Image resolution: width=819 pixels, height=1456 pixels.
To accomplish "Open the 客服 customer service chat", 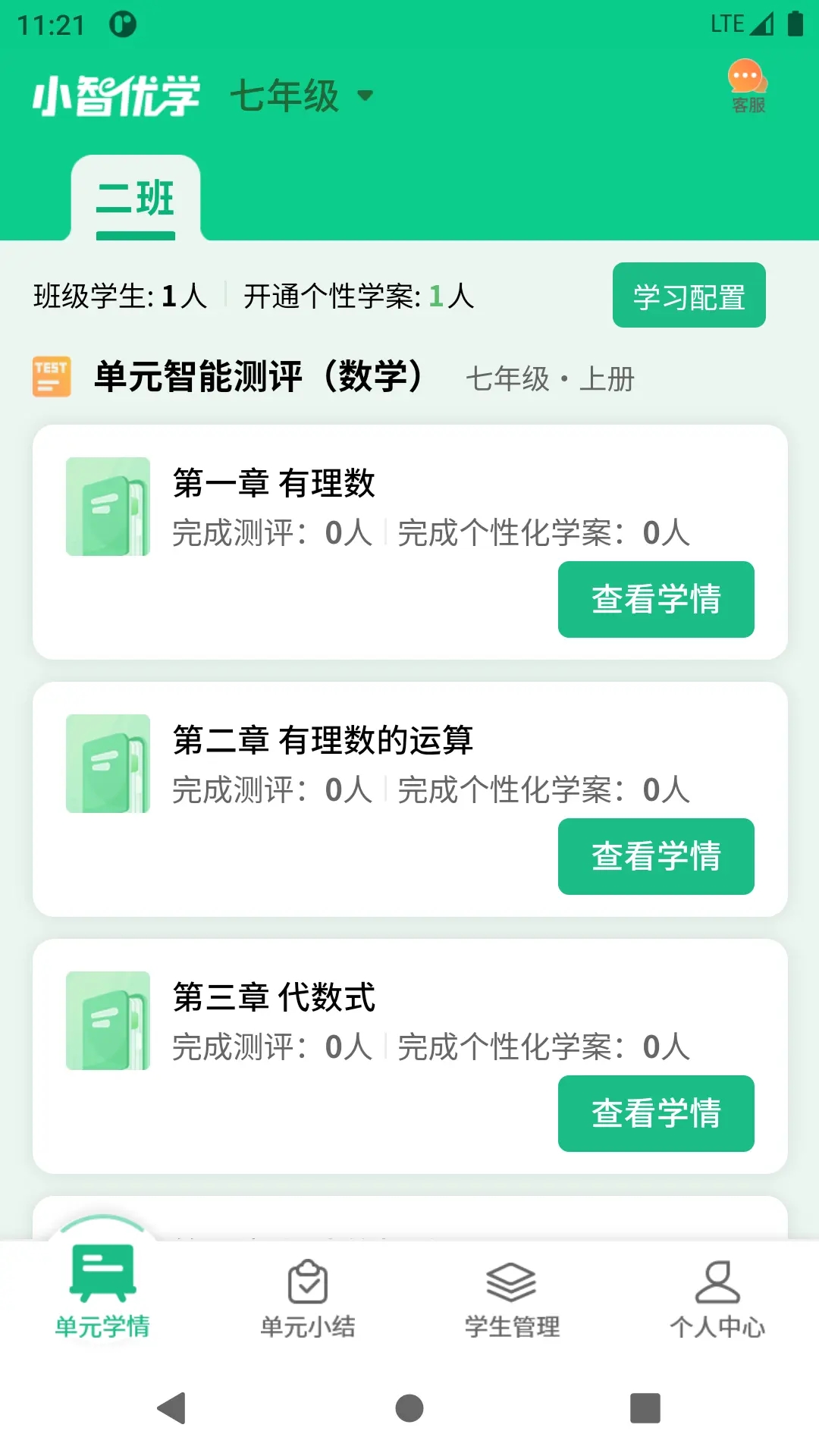I will coord(748,86).
